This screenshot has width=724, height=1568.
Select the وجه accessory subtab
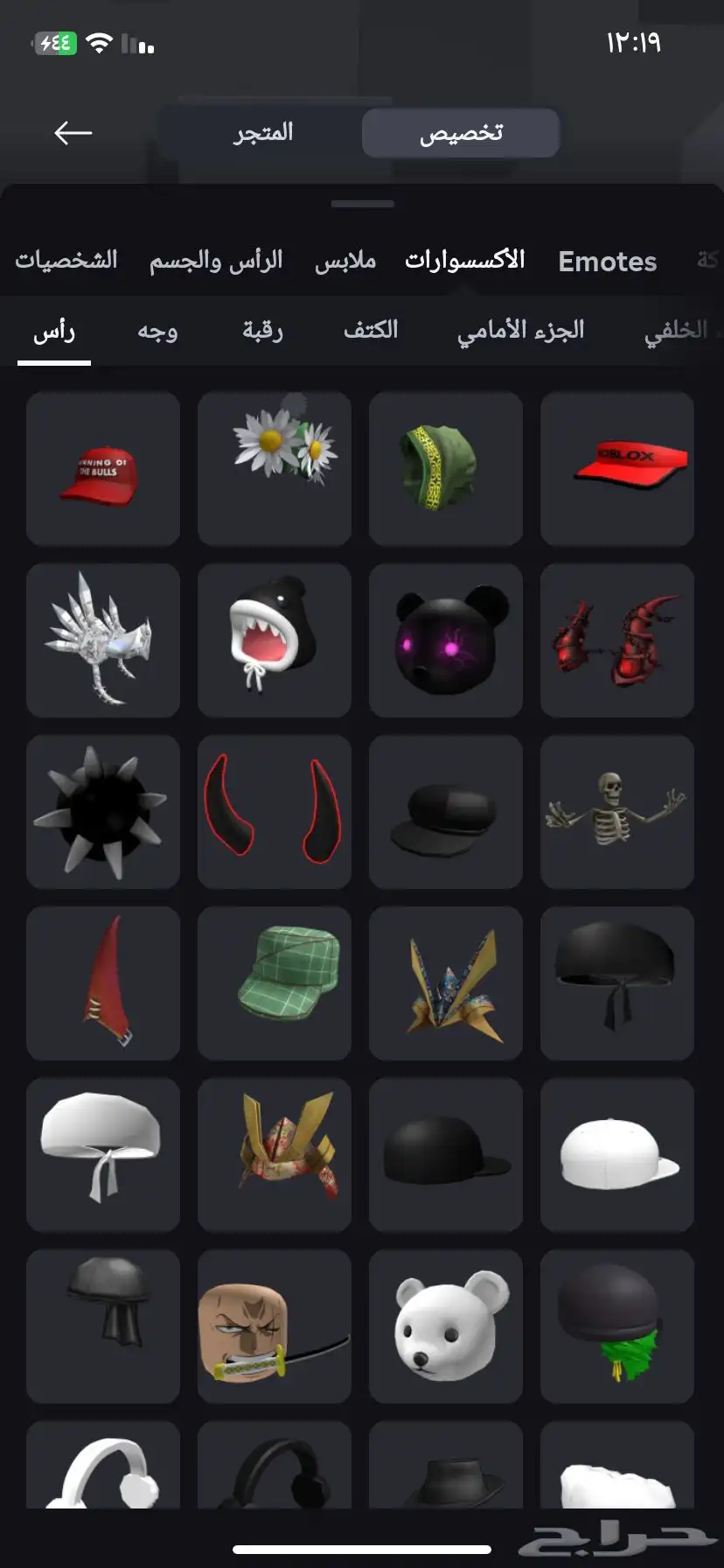[157, 331]
